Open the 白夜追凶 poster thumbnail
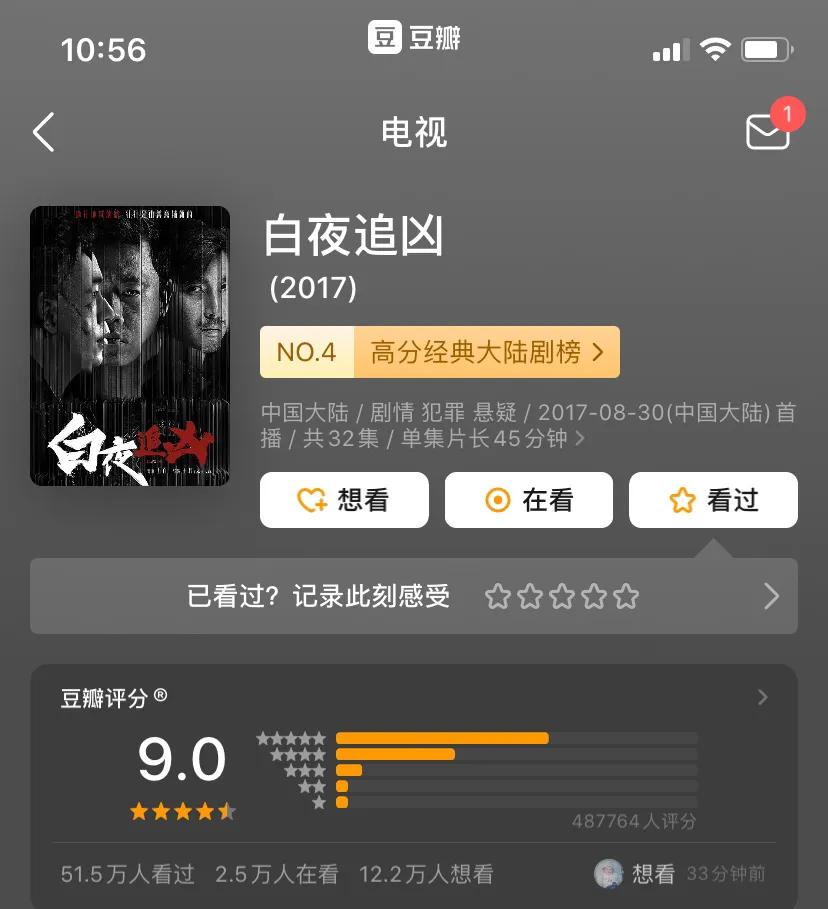Screen dimensions: 828x909 click(129, 347)
